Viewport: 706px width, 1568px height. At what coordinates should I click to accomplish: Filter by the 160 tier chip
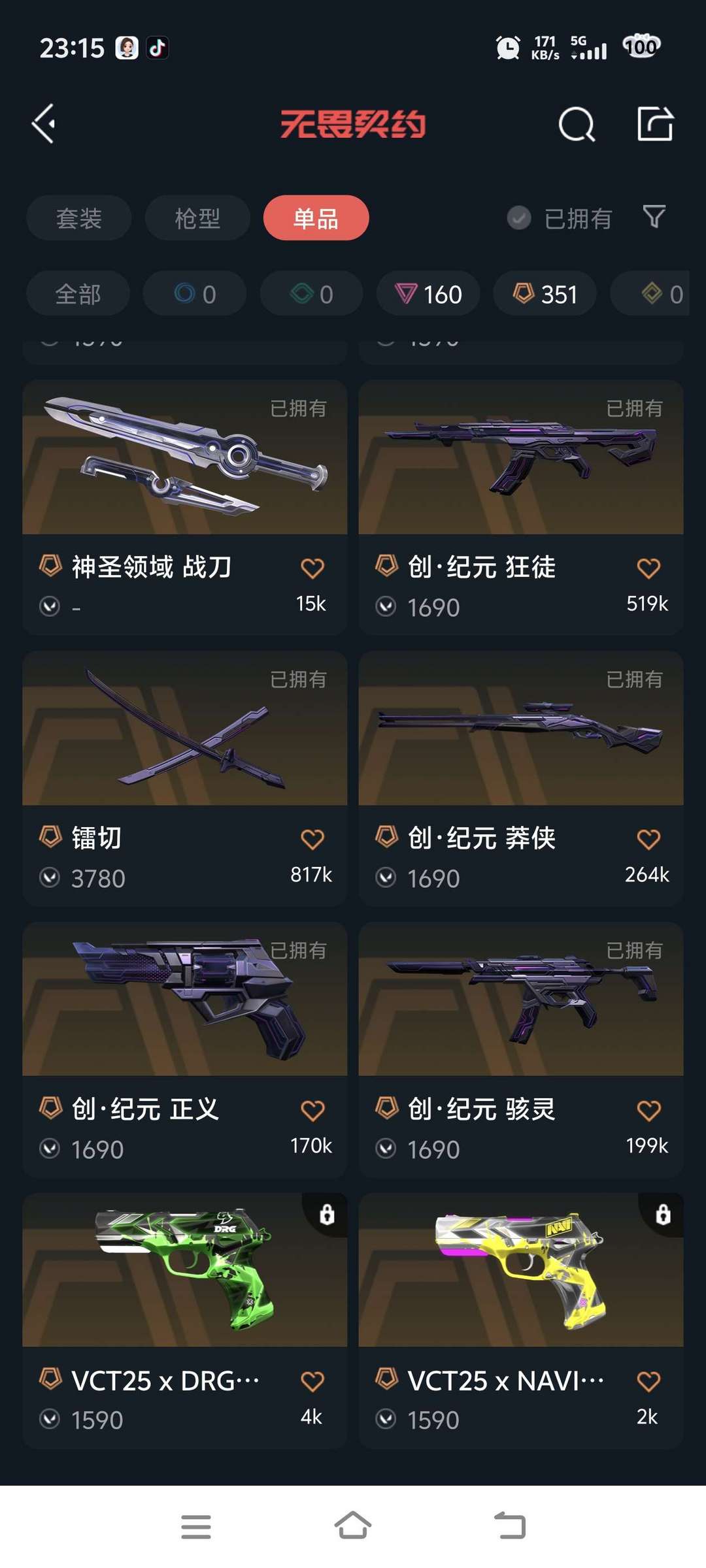(x=428, y=294)
